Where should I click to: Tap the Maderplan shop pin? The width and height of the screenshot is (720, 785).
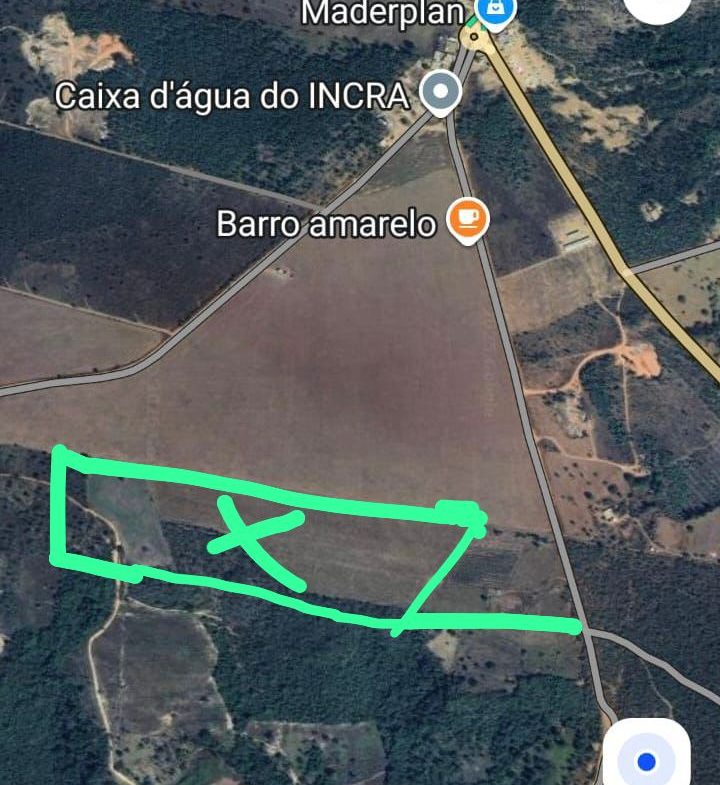click(x=493, y=12)
